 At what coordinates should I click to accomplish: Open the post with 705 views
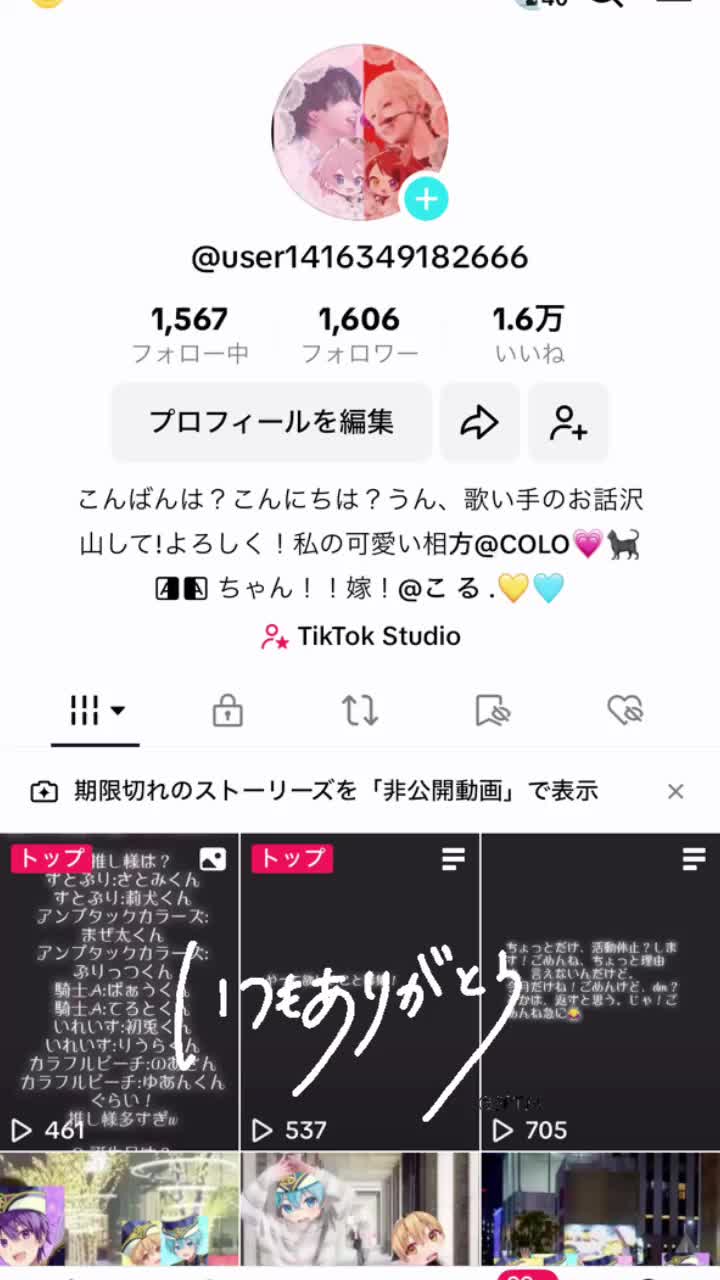600,990
